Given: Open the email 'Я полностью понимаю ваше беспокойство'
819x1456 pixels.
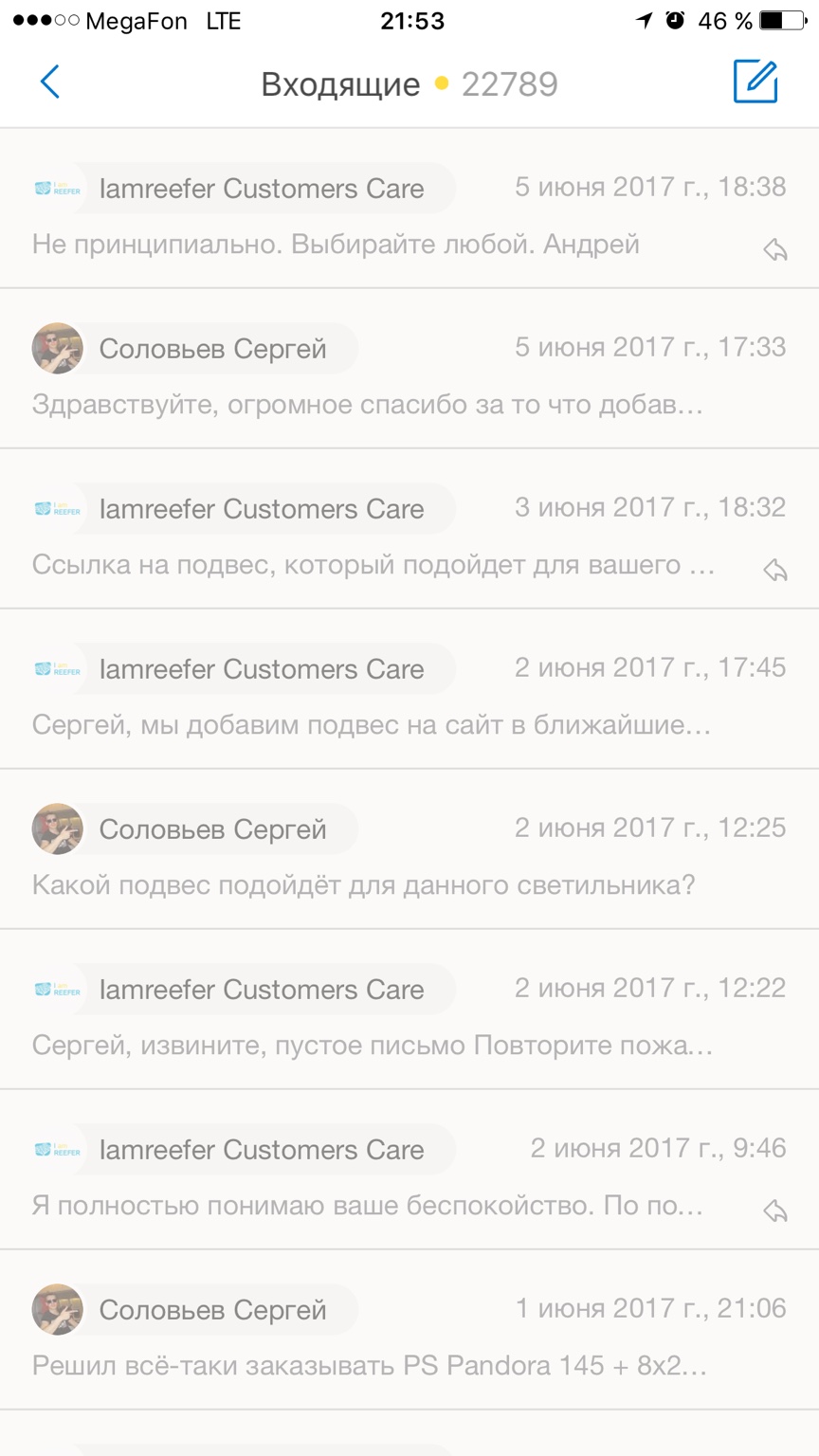Looking at the screenshot, I should click(x=409, y=1170).
